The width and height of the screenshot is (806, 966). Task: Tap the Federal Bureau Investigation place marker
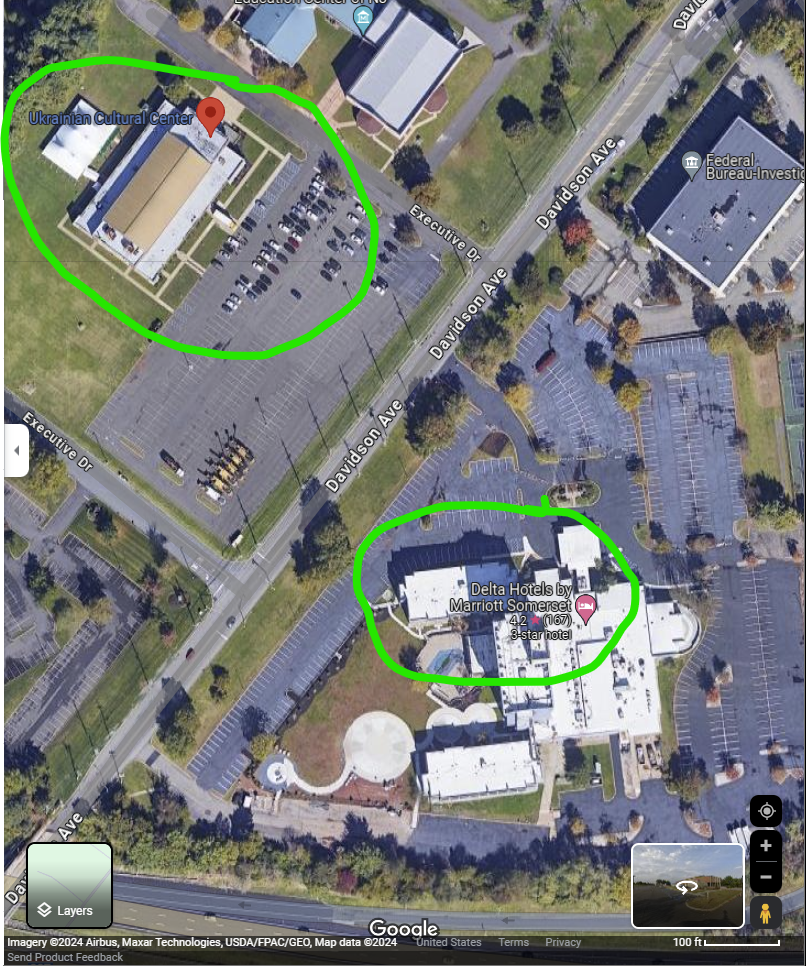point(690,162)
